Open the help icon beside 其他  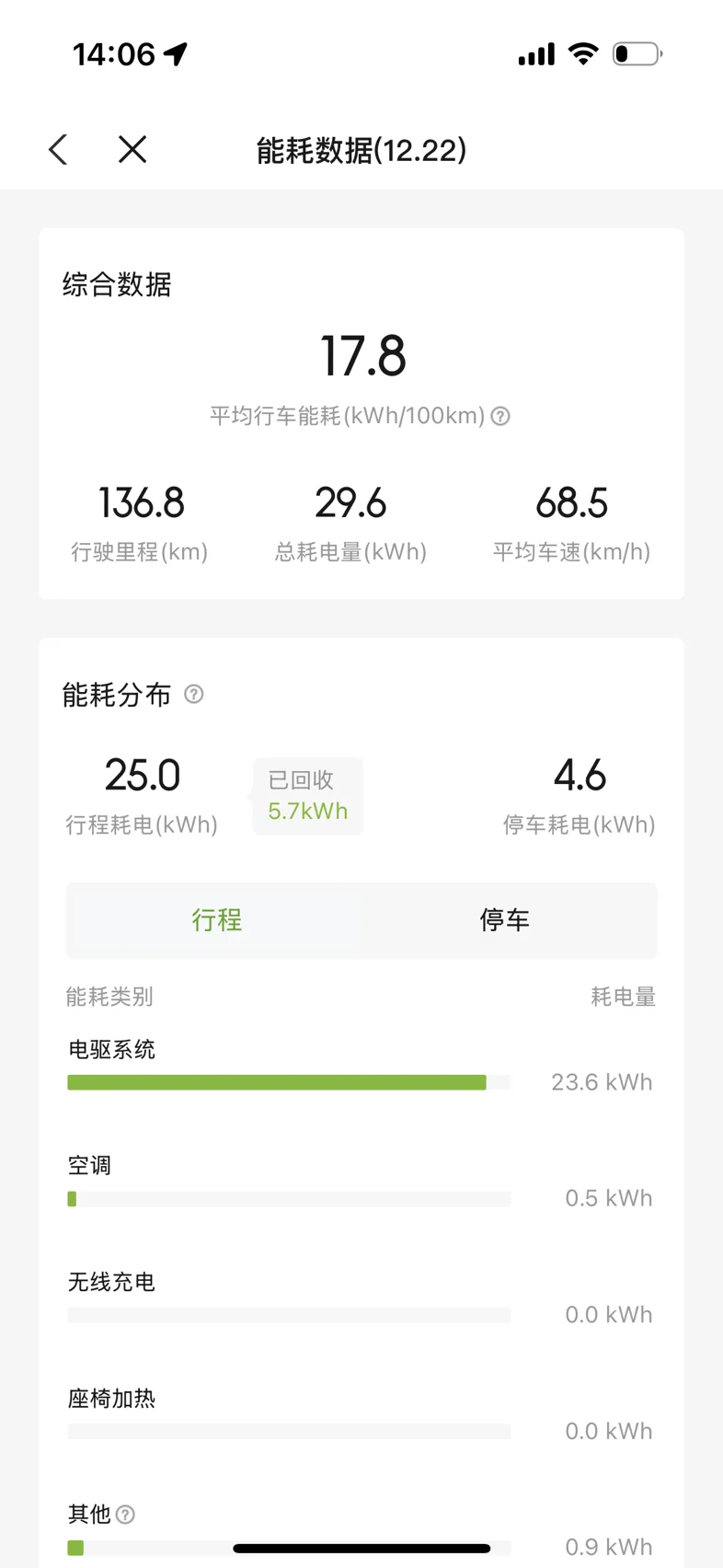pos(126,1514)
